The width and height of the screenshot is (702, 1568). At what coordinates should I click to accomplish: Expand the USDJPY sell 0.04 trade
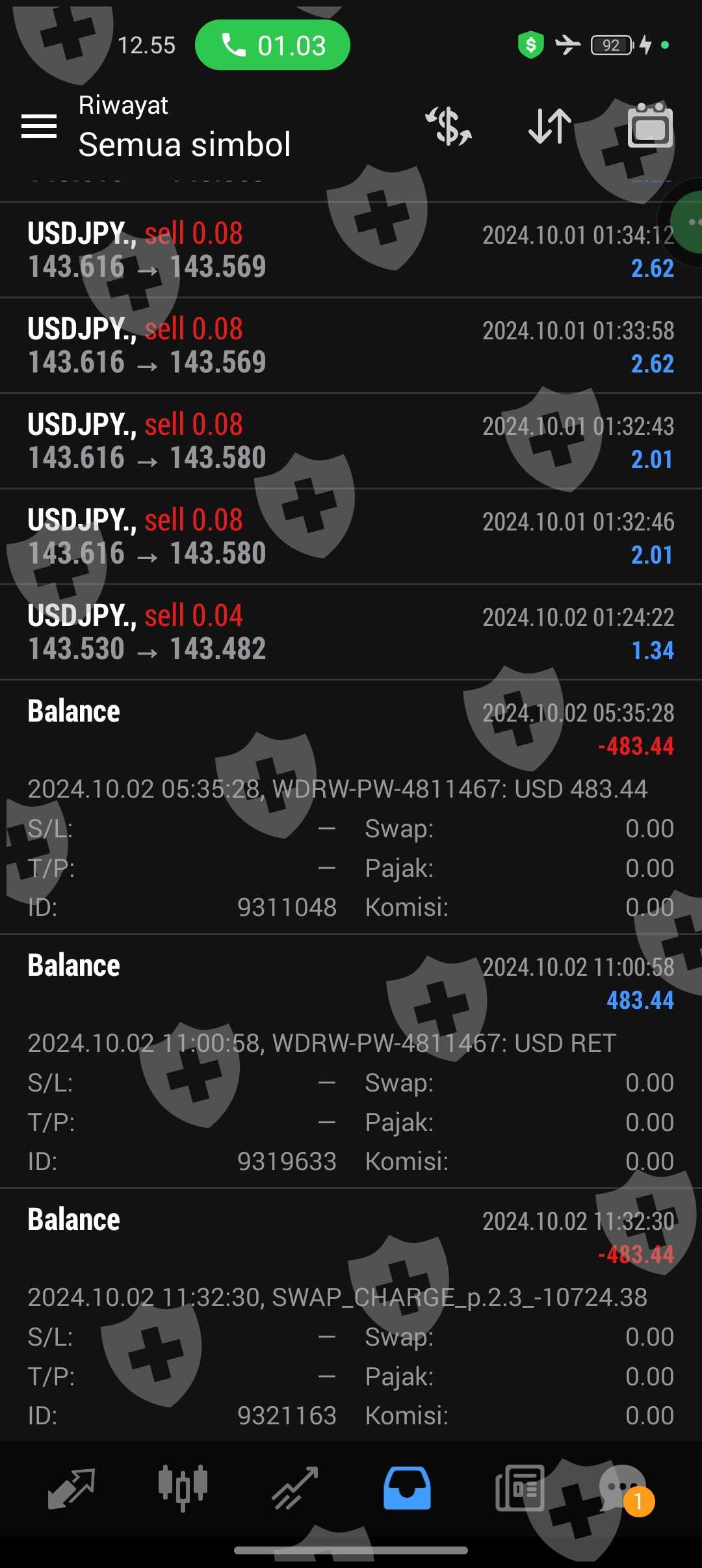351,633
